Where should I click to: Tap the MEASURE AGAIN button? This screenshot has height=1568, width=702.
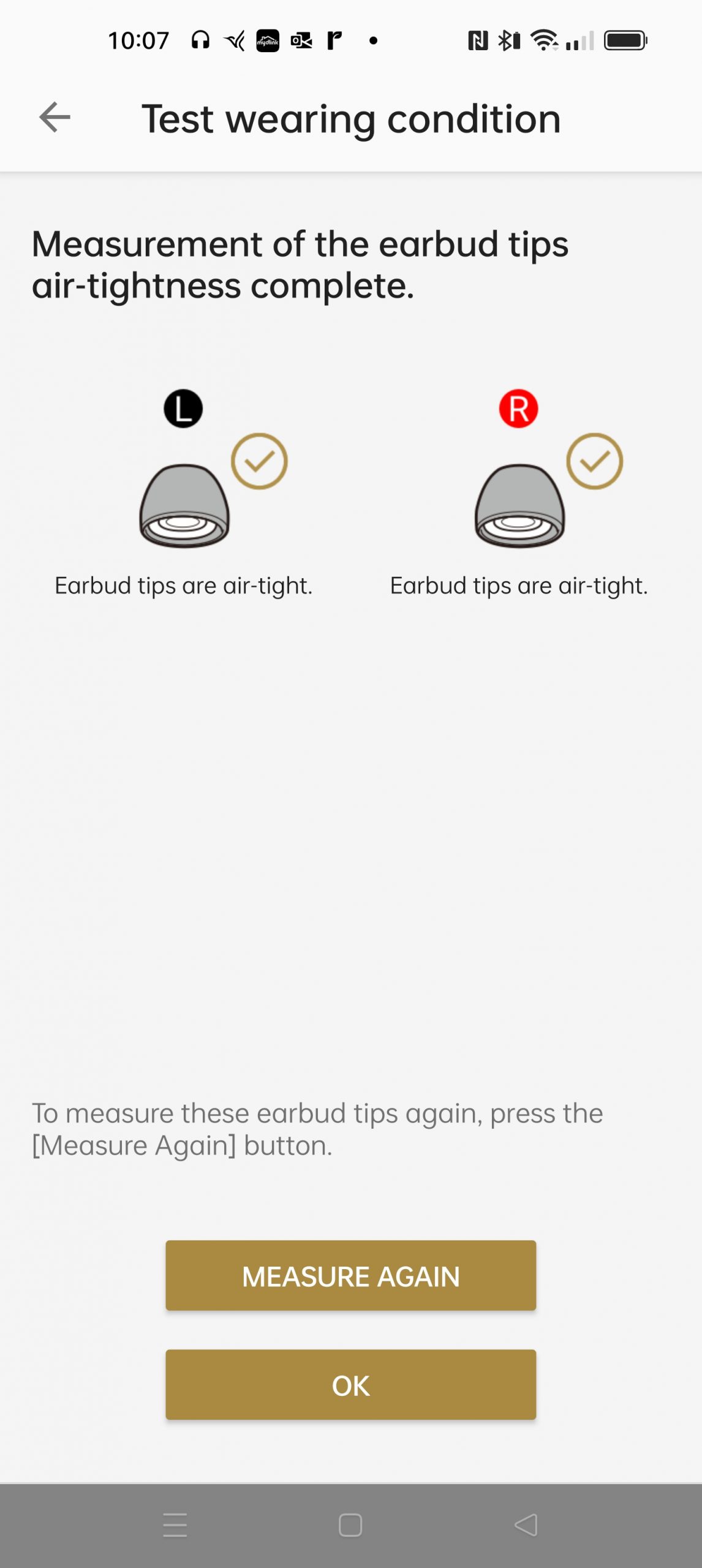click(x=350, y=1276)
